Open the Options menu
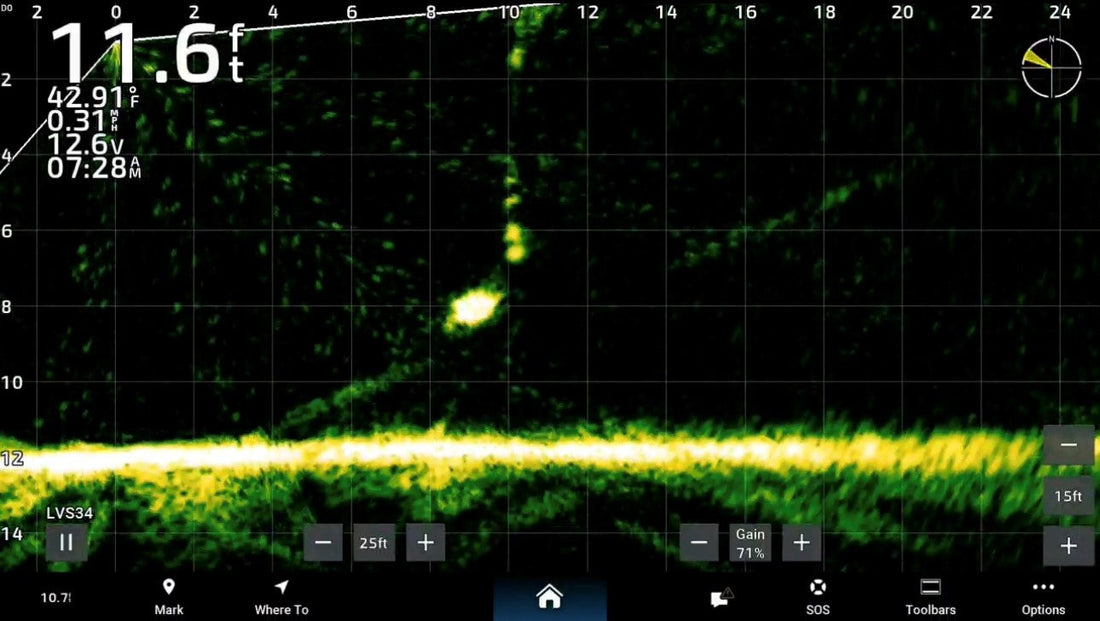1100x621 pixels. click(1043, 596)
